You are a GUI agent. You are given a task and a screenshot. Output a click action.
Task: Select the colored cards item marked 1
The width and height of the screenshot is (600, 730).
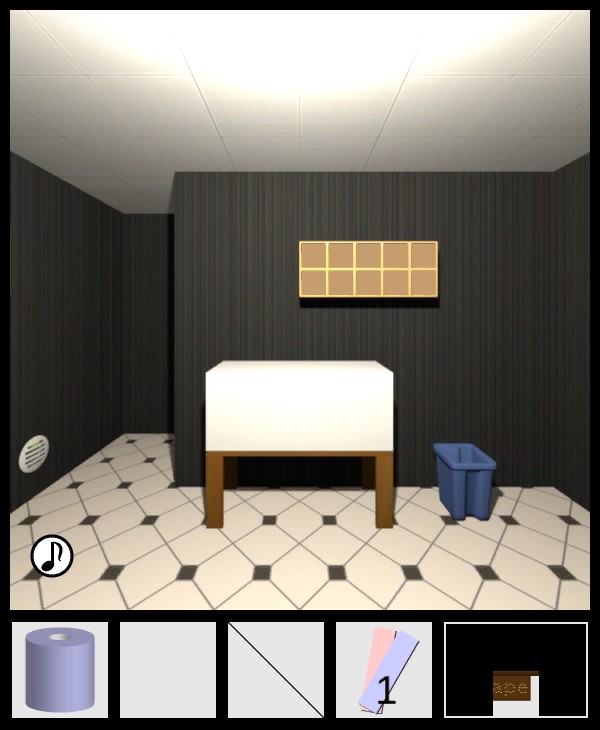(x=384, y=669)
